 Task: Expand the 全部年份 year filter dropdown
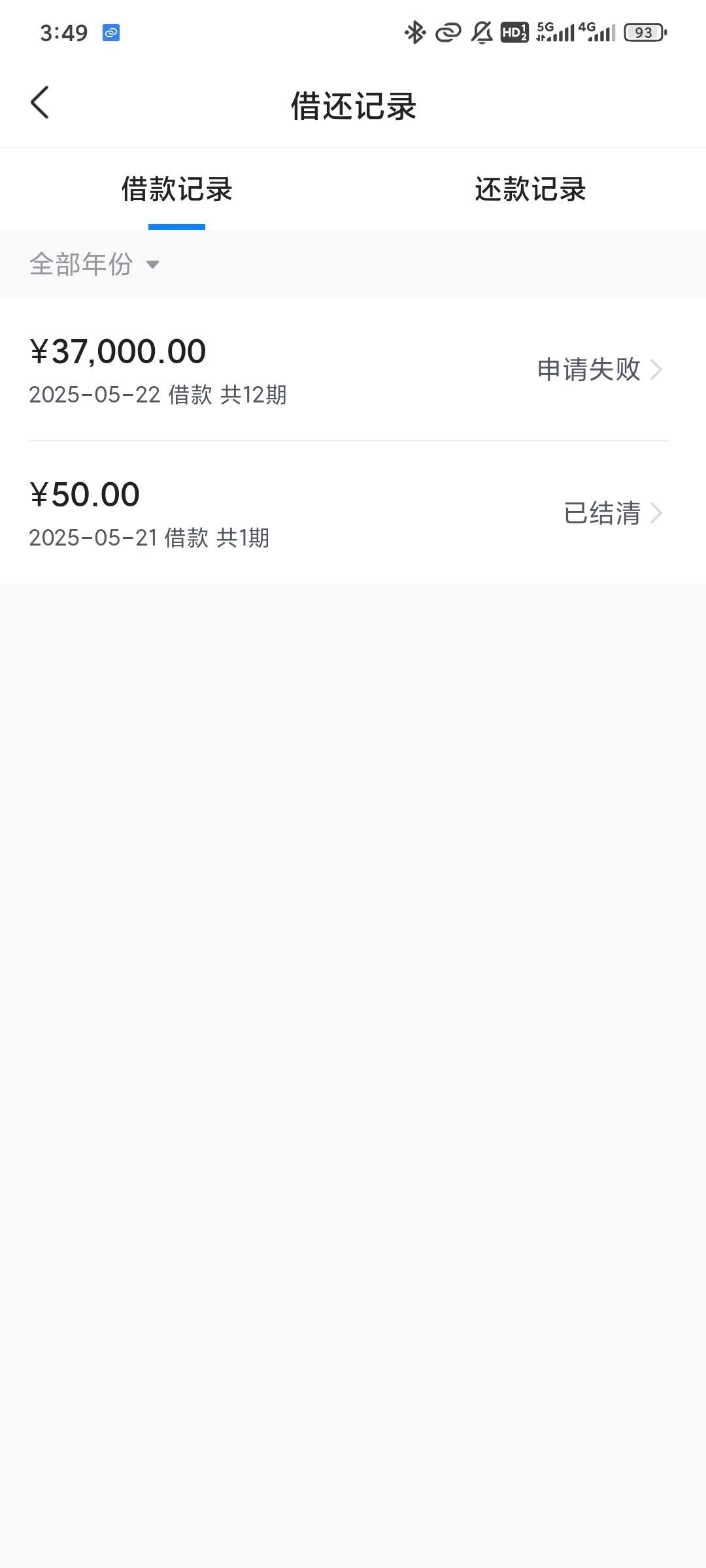click(95, 265)
